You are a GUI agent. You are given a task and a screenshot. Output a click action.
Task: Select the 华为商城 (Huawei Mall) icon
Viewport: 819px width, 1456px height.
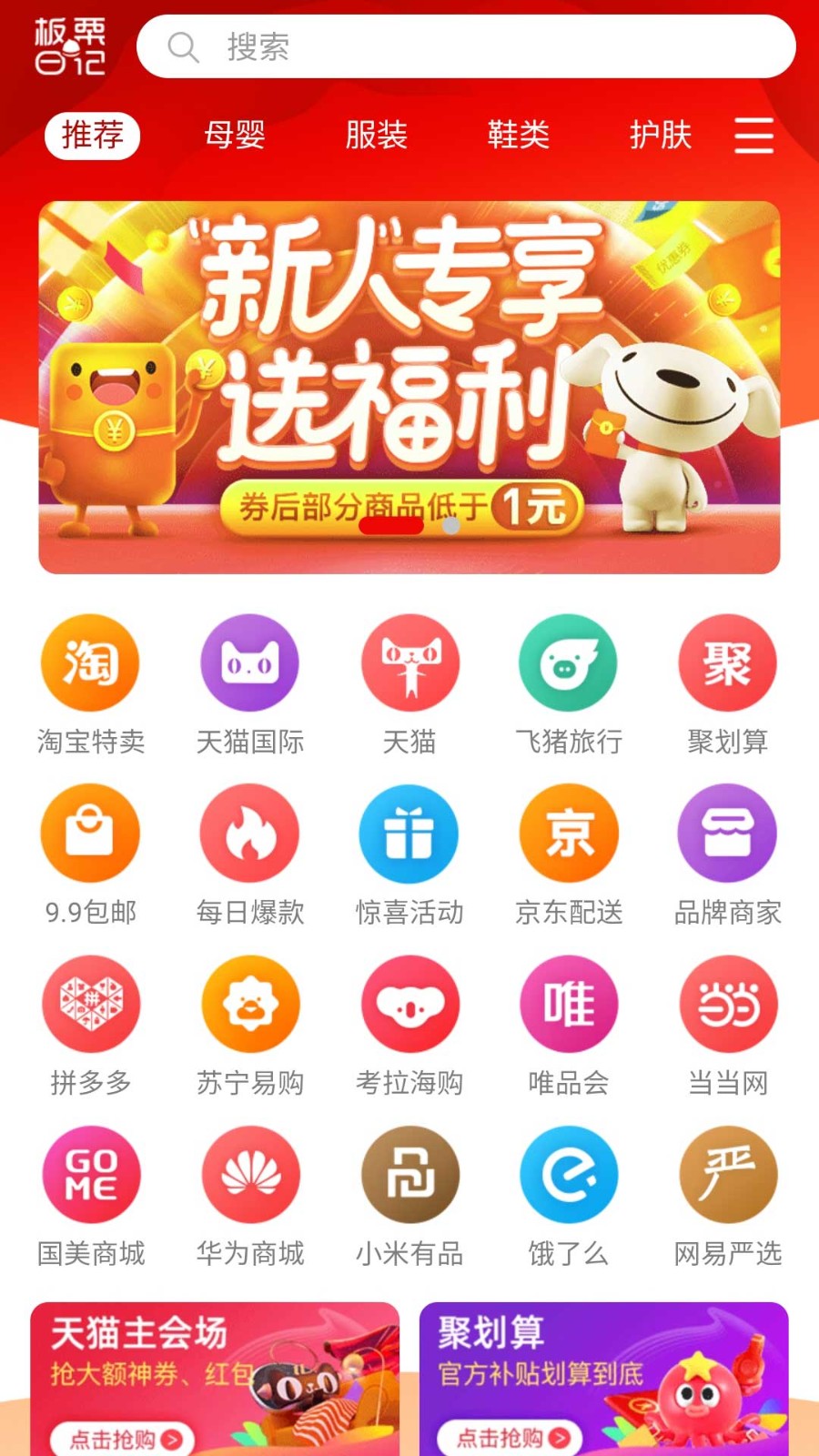click(x=249, y=1174)
